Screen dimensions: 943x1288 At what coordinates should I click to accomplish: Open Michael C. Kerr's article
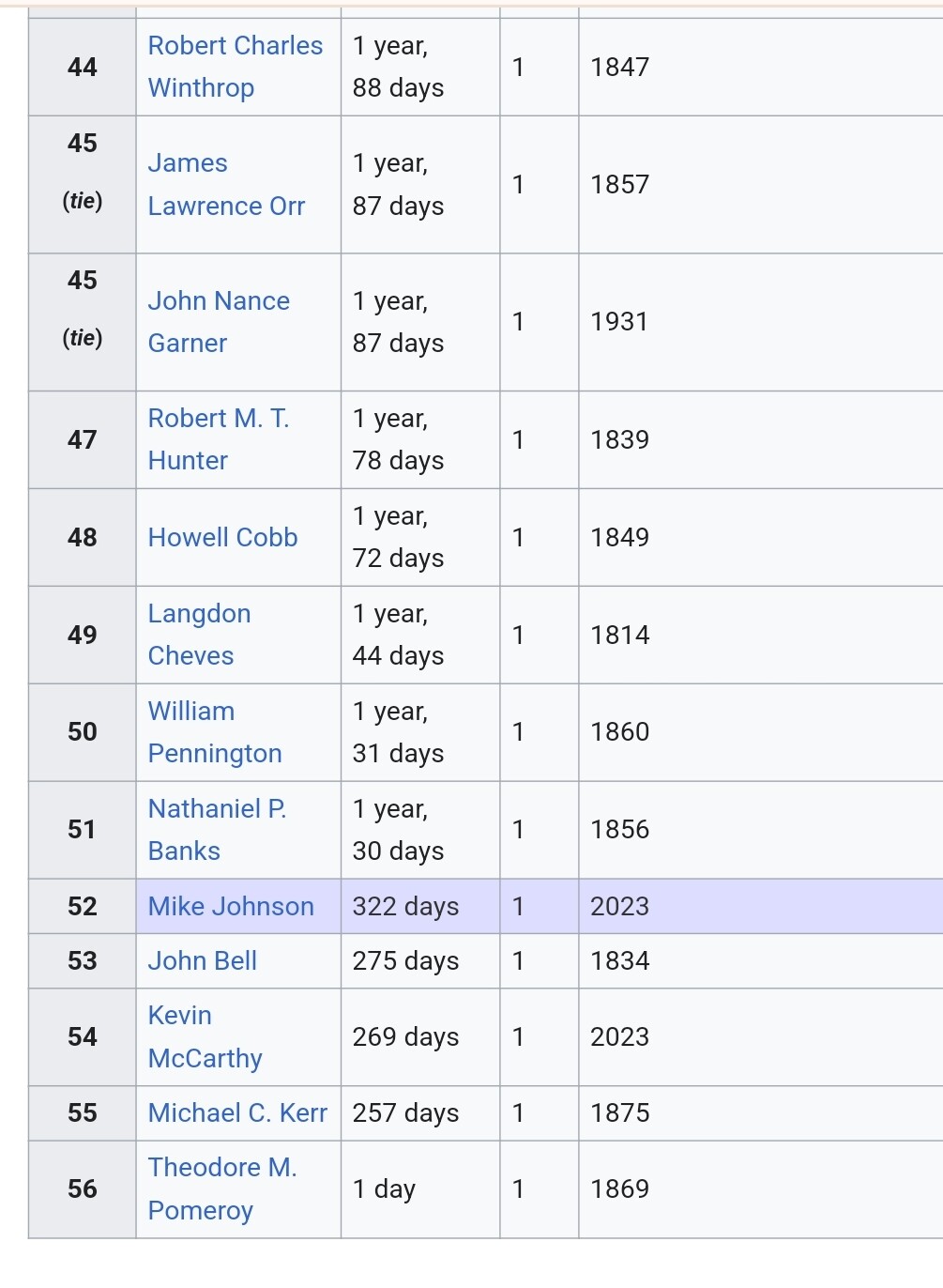tap(237, 1113)
